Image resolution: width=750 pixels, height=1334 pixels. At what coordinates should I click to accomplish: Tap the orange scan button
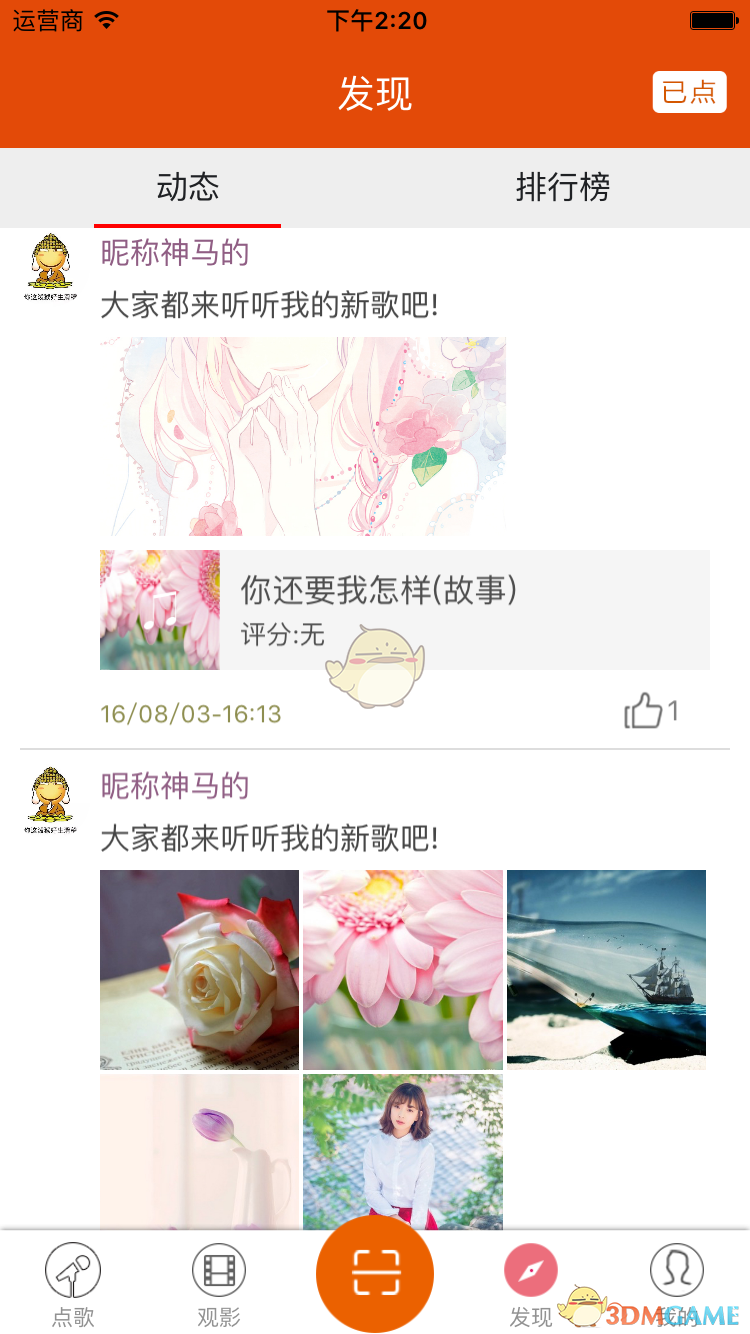pyautogui.click(x=375, y=1273)
